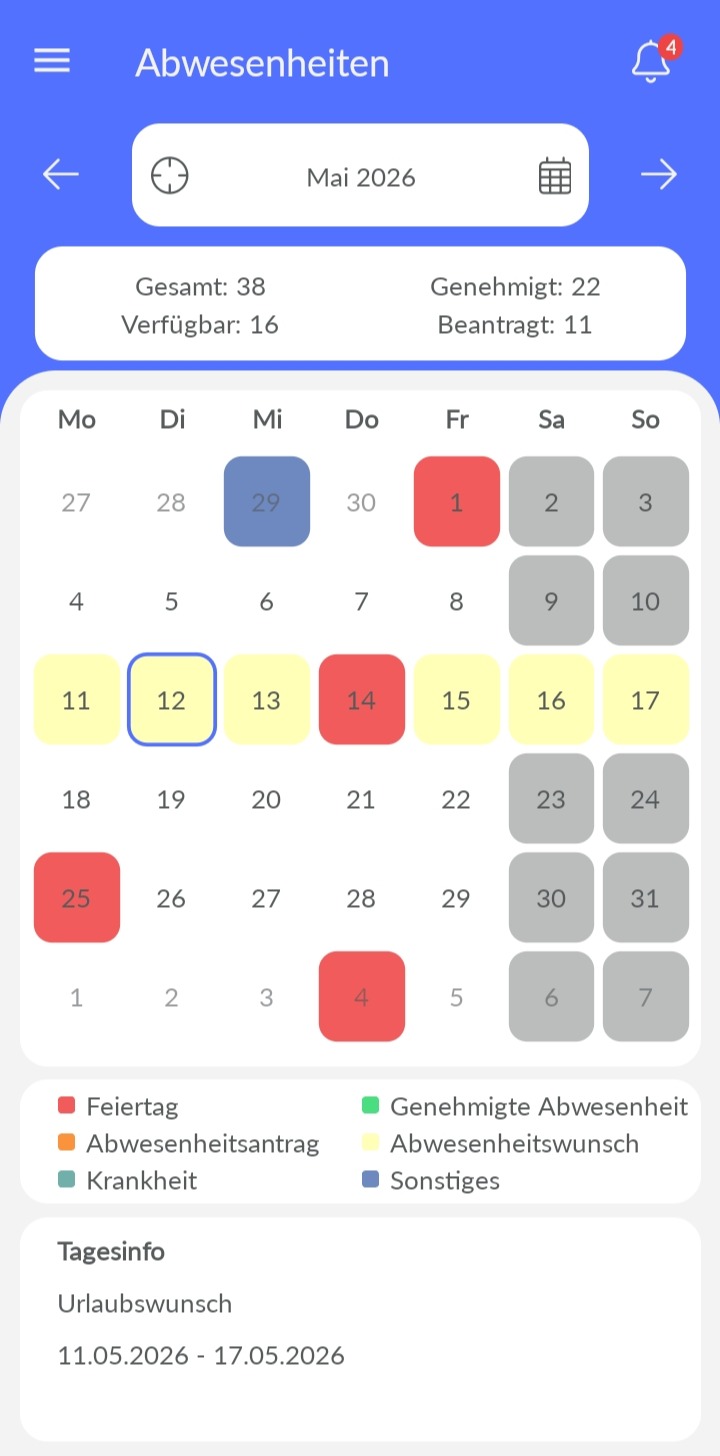
Task: Select Tuesday May 26
Action: 171,898
